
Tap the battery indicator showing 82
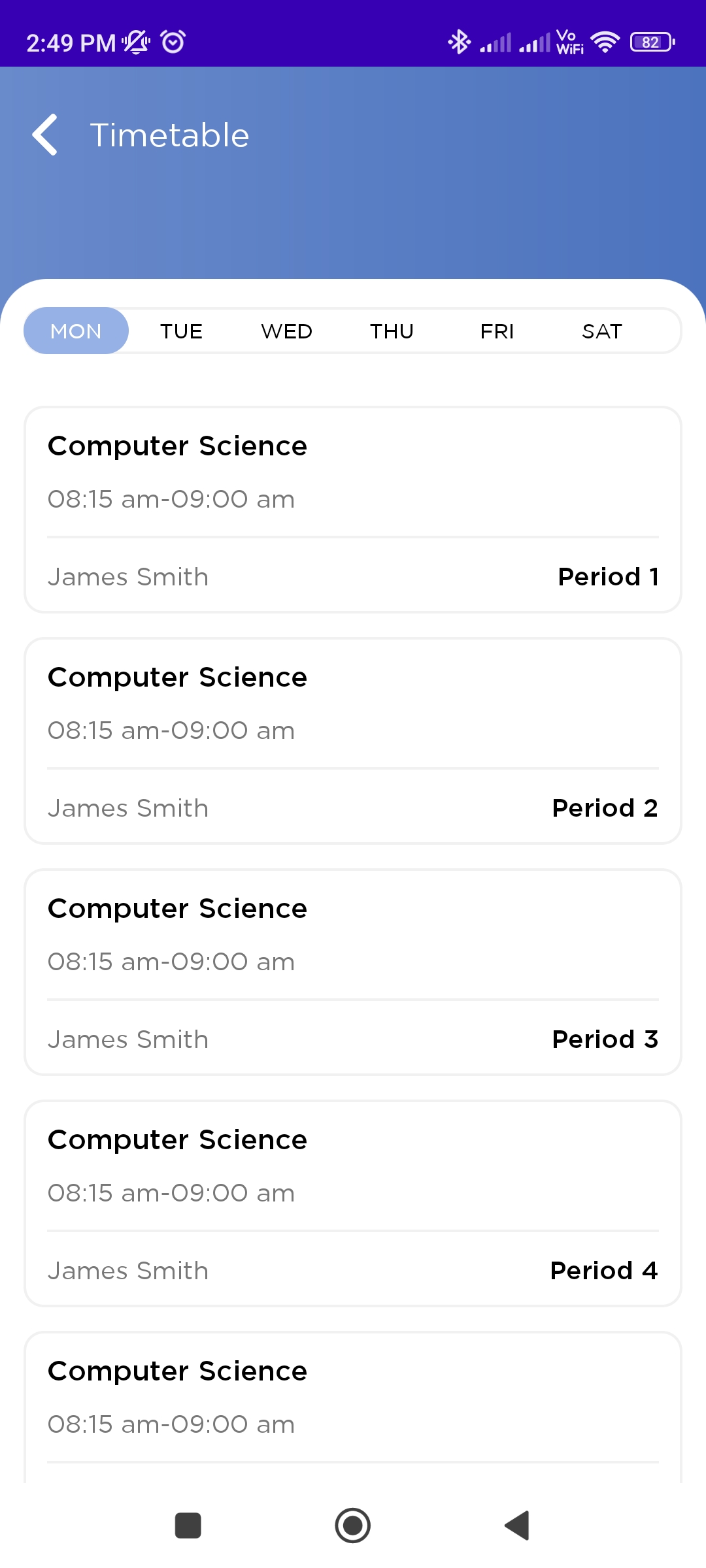pyautogui.click(x=651, y=41)
